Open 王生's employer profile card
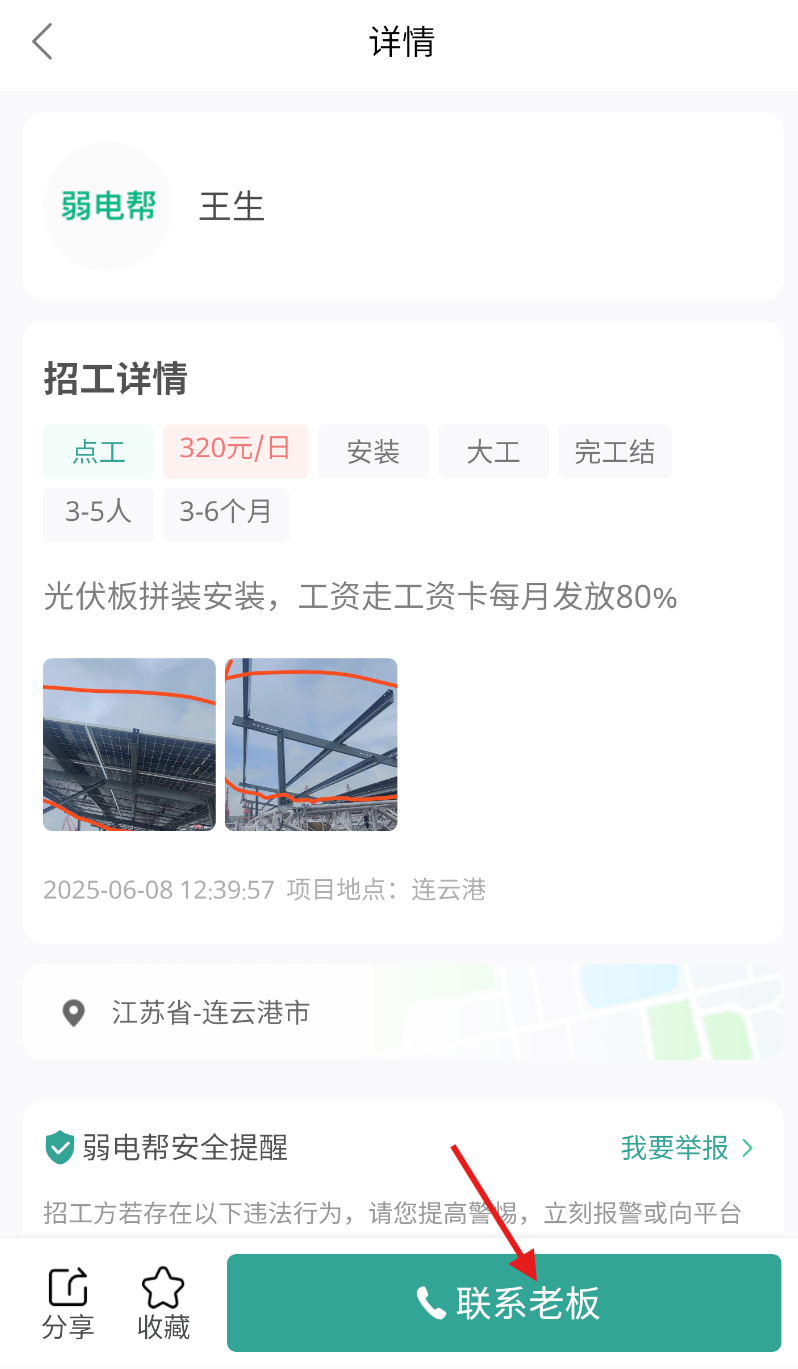The width and height of the screenshot is (798, 1369). click(x=402, y=206)
